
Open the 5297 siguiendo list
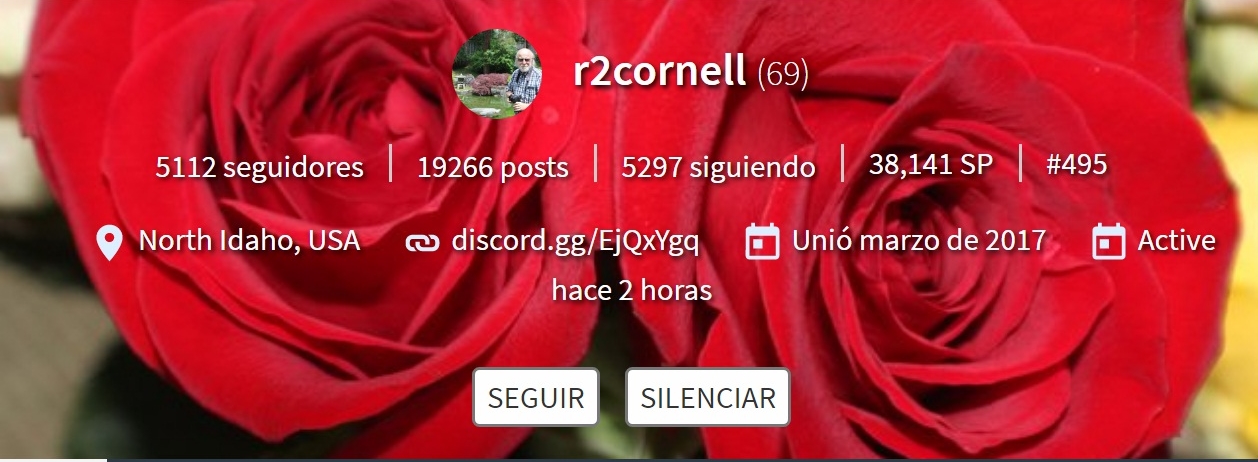pos(718,166)
